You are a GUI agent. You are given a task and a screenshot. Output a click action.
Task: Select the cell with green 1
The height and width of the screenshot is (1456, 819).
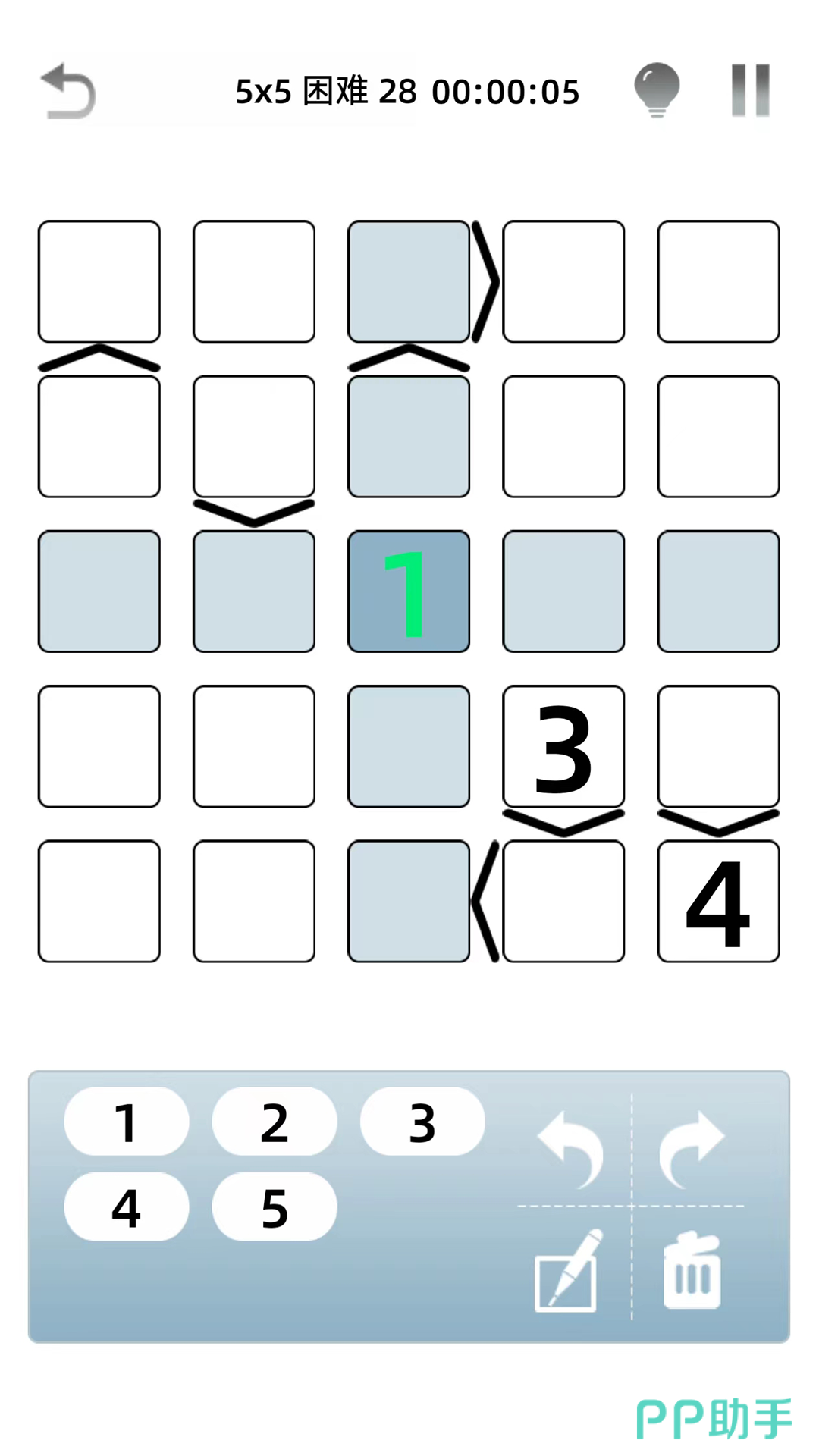click(x=409, y=591)
